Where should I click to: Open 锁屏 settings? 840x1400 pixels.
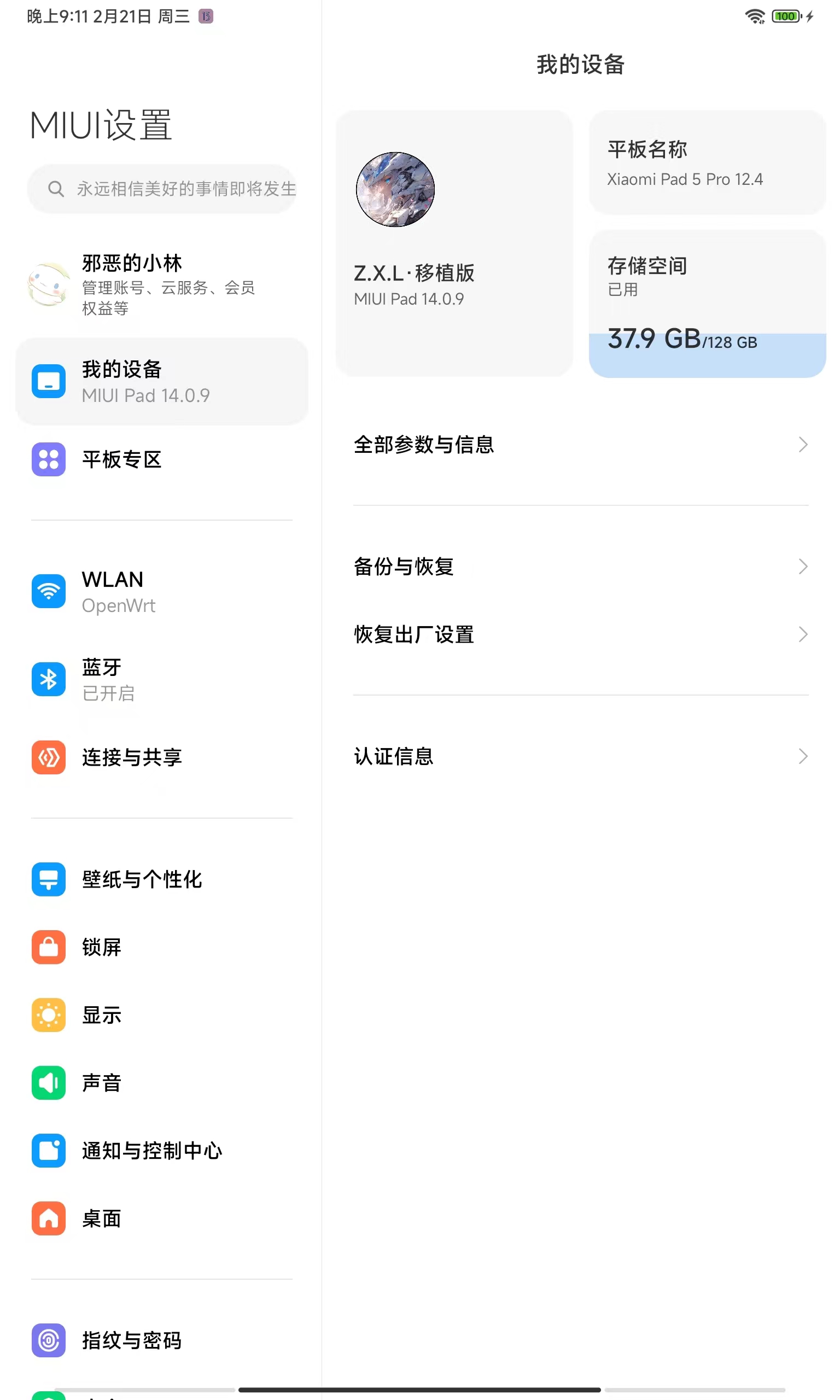tap(162, 947)
